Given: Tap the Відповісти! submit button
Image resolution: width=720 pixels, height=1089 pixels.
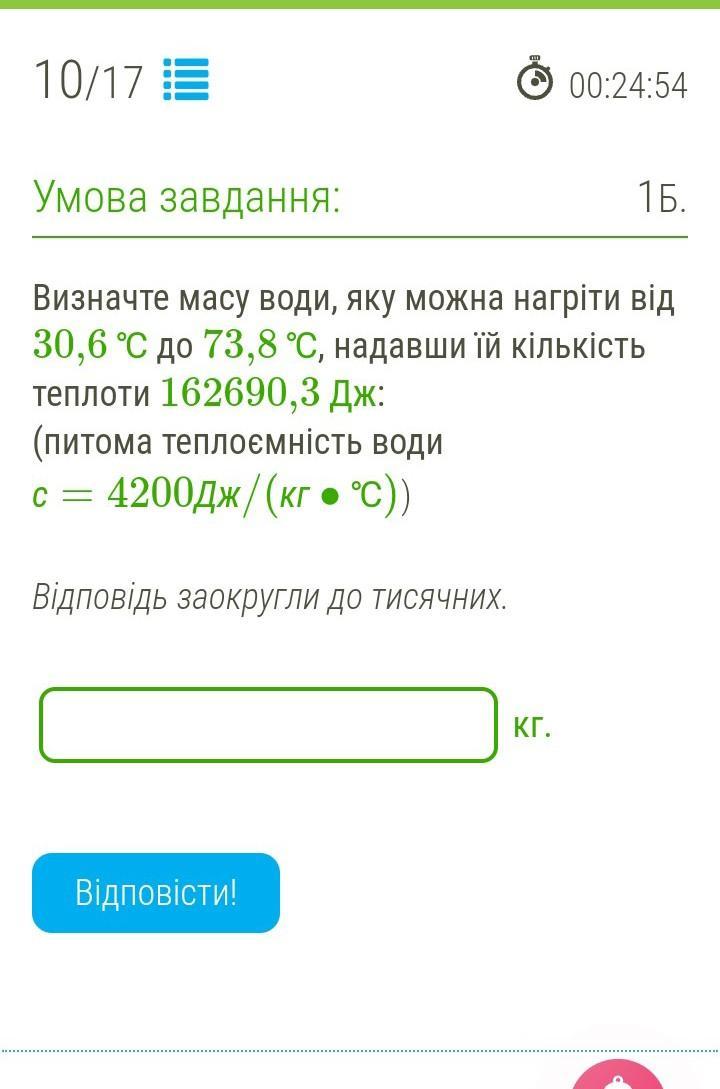Looking at the screenshot, I should [x=156, y=892].
